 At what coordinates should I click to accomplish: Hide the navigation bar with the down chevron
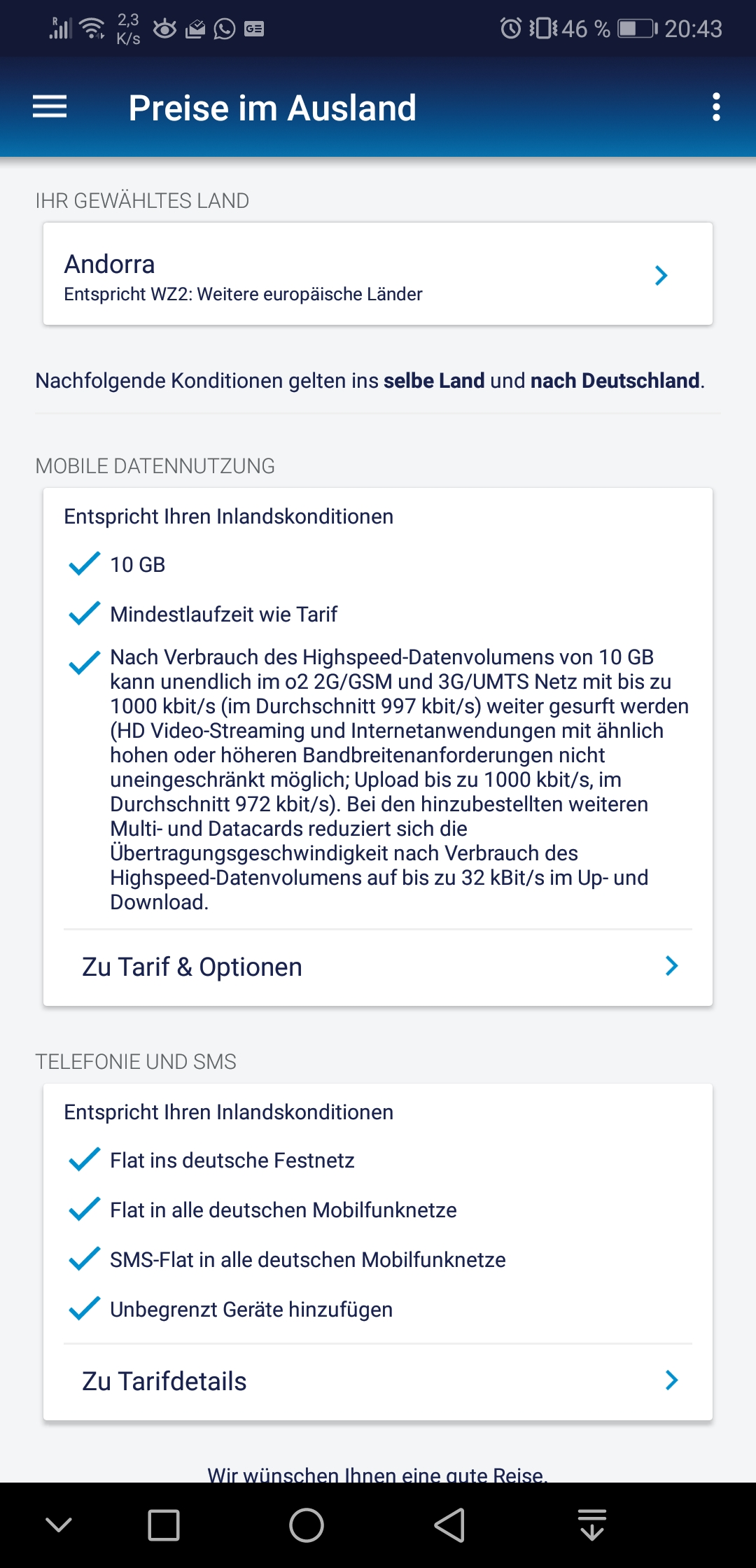[59, 1525]
